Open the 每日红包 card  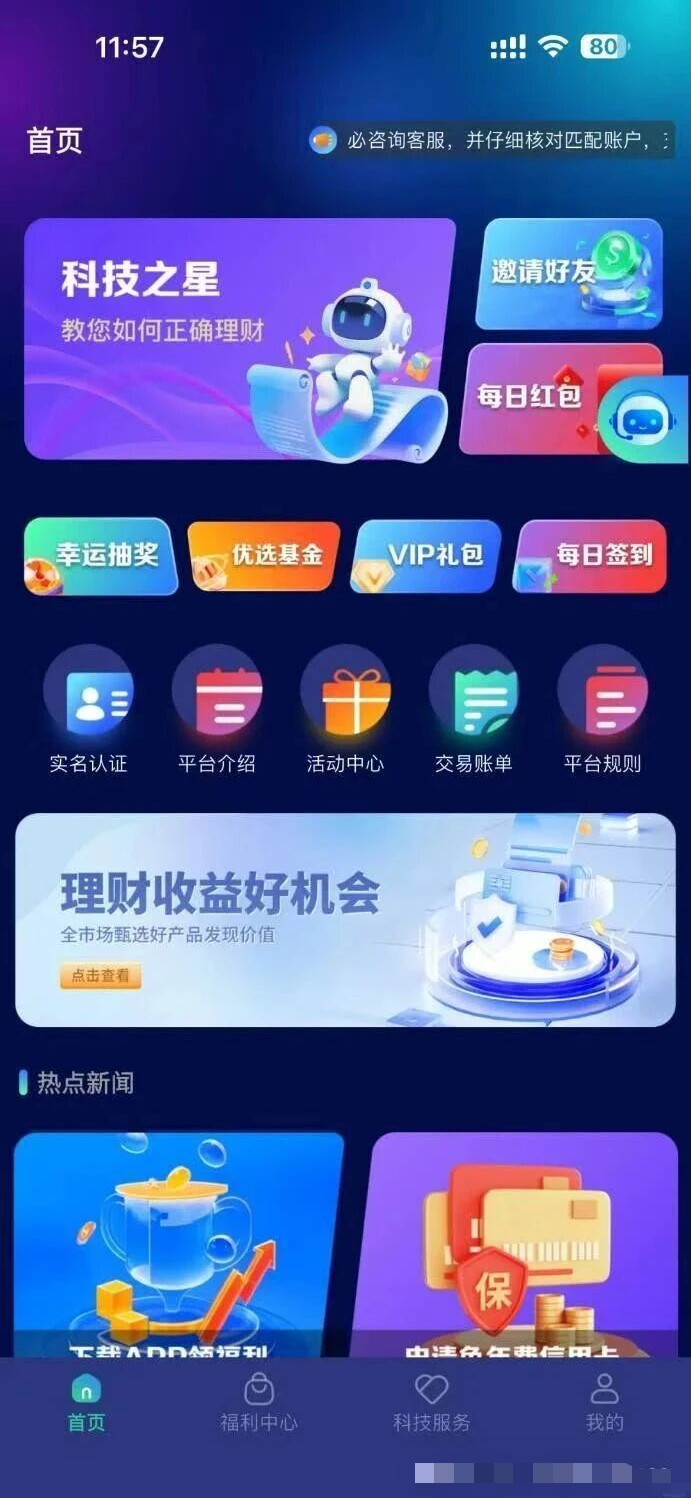[x=530, y=397]
